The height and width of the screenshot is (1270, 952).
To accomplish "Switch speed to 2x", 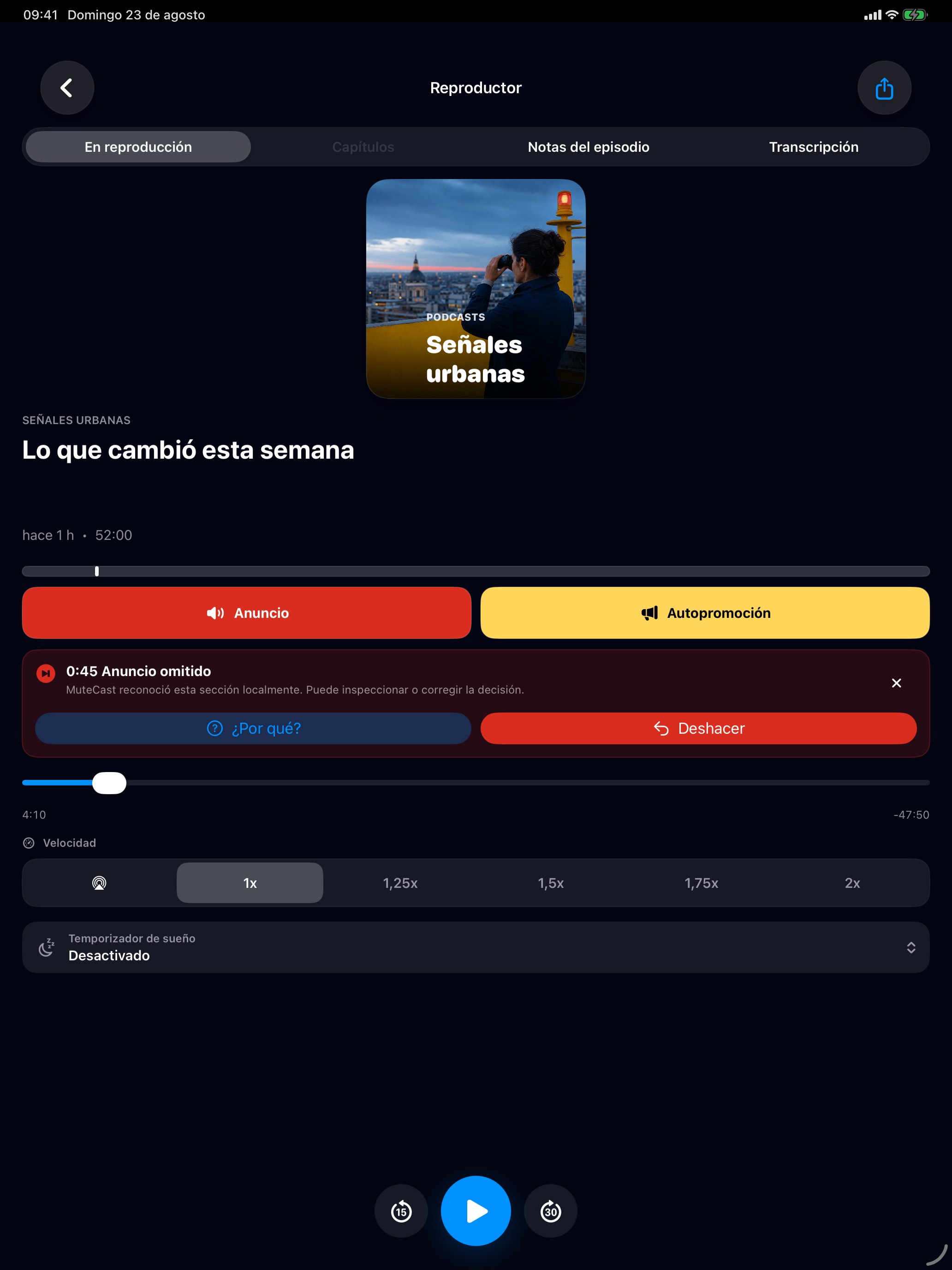I will [852, 882].
